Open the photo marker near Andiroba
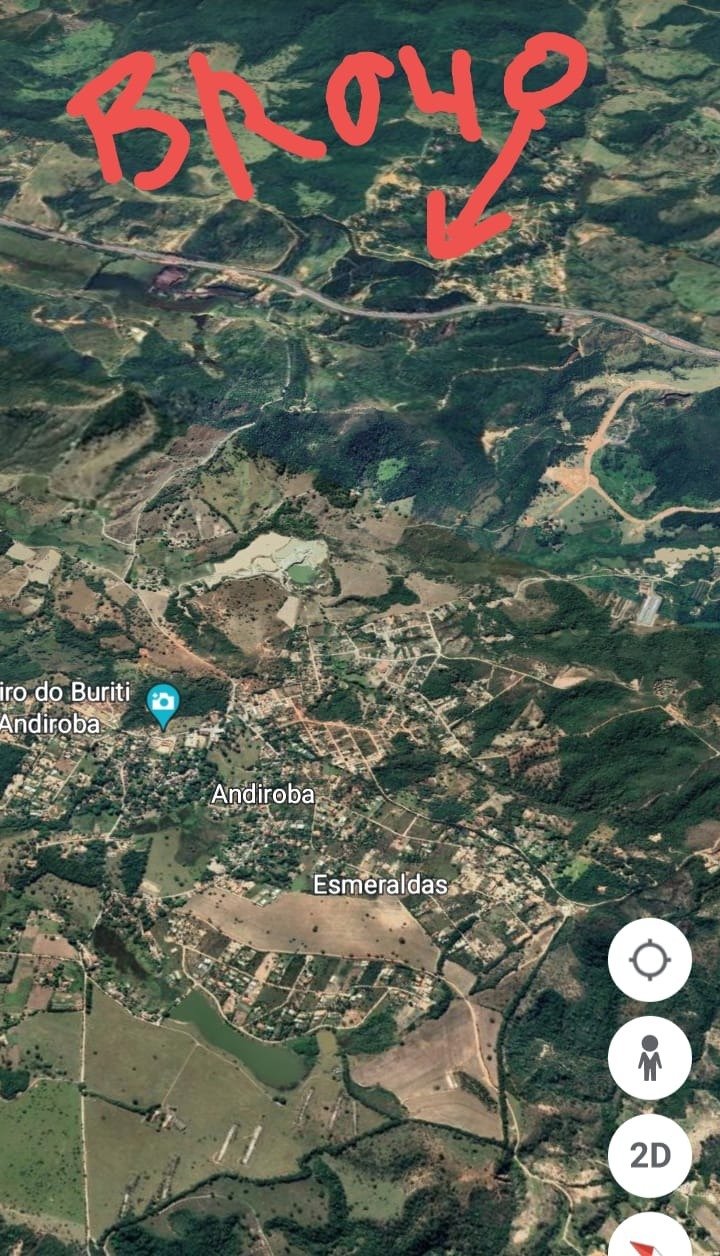720x1256 pixels. (162, 703)
